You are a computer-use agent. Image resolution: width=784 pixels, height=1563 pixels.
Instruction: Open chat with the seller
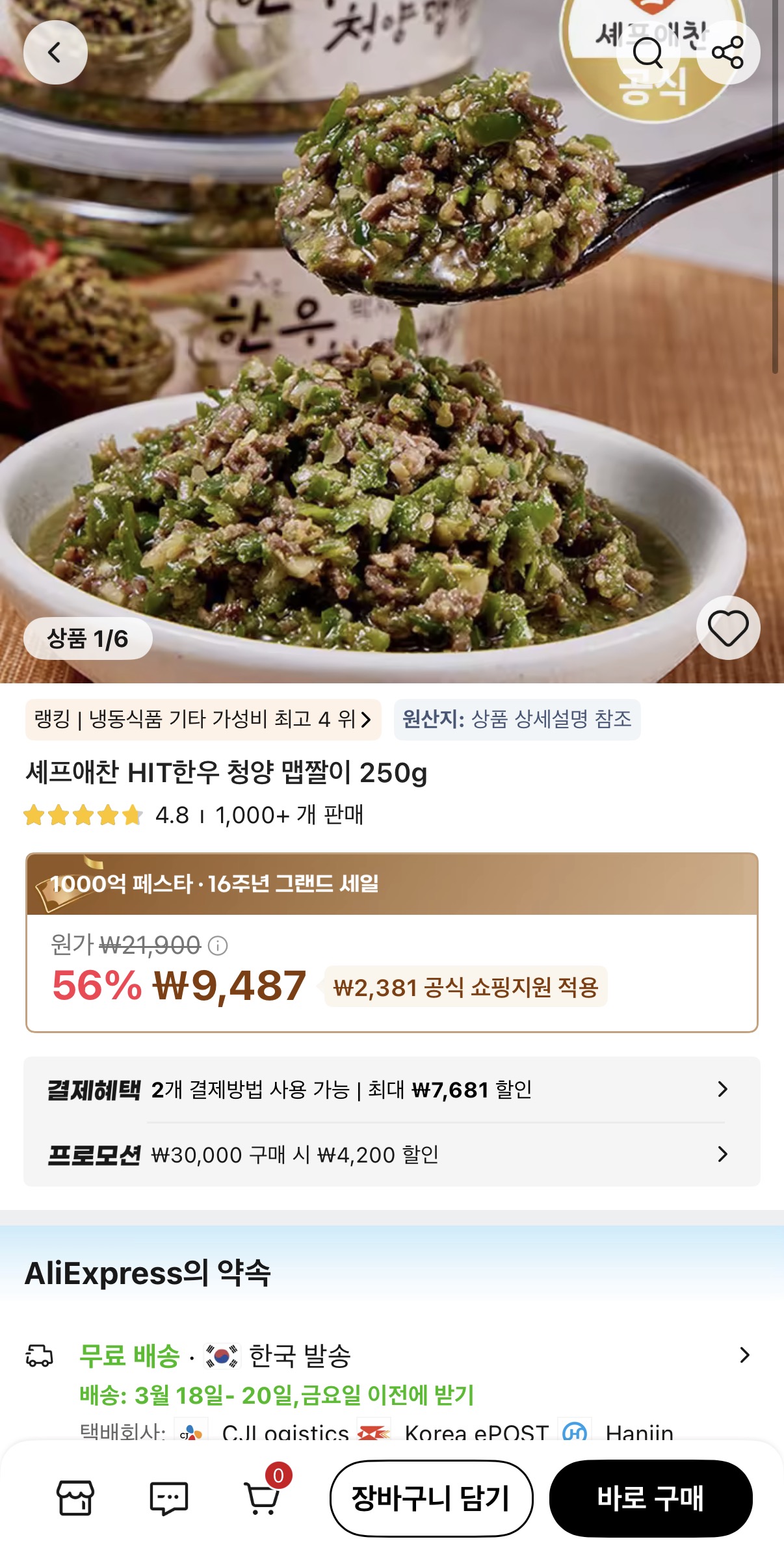point(169,1498)
